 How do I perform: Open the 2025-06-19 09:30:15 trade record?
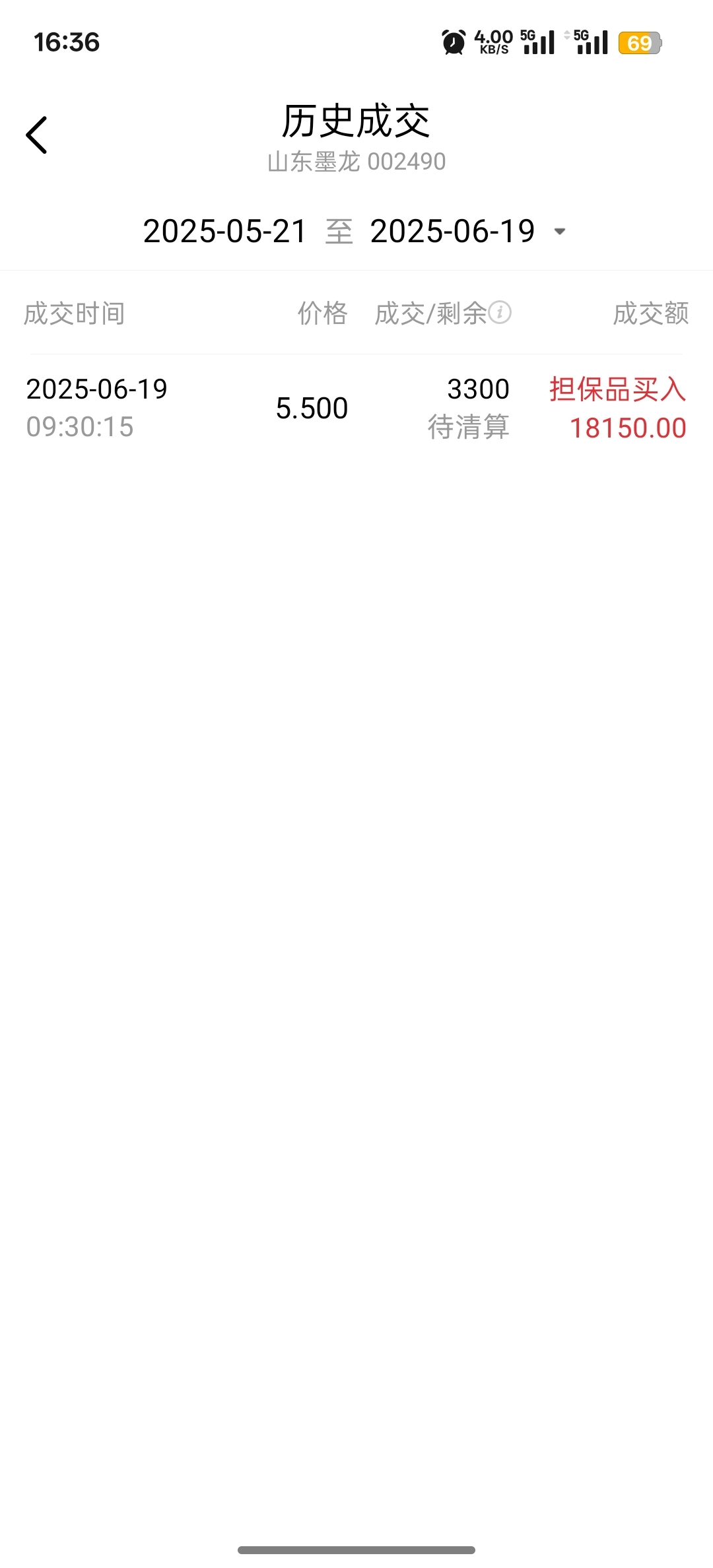click(356, 408)
